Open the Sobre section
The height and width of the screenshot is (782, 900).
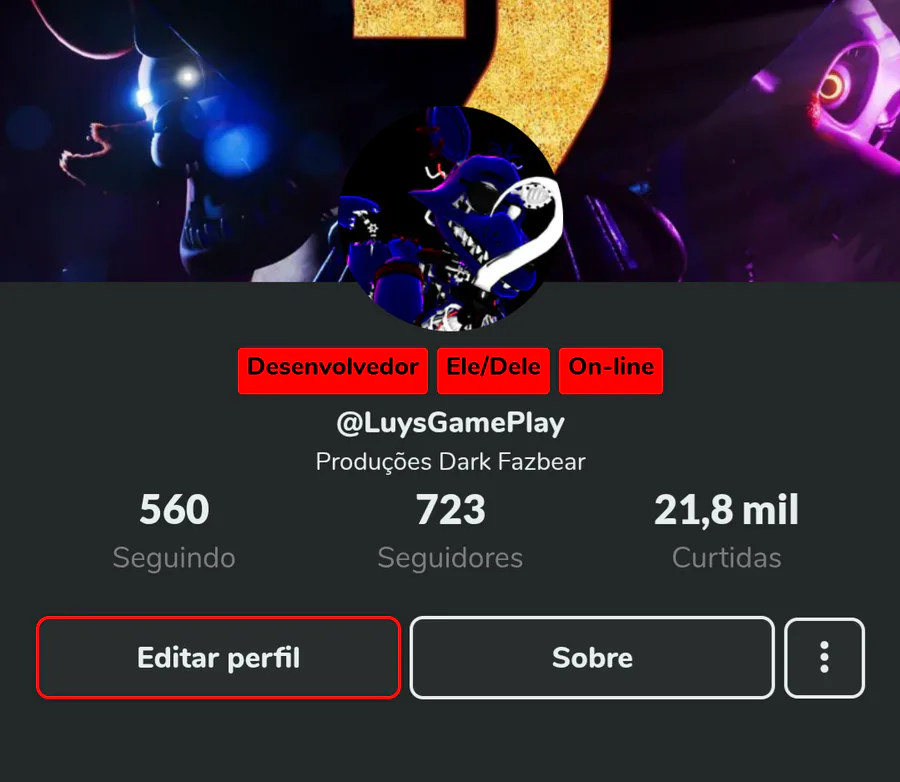[x=592, y=657]
